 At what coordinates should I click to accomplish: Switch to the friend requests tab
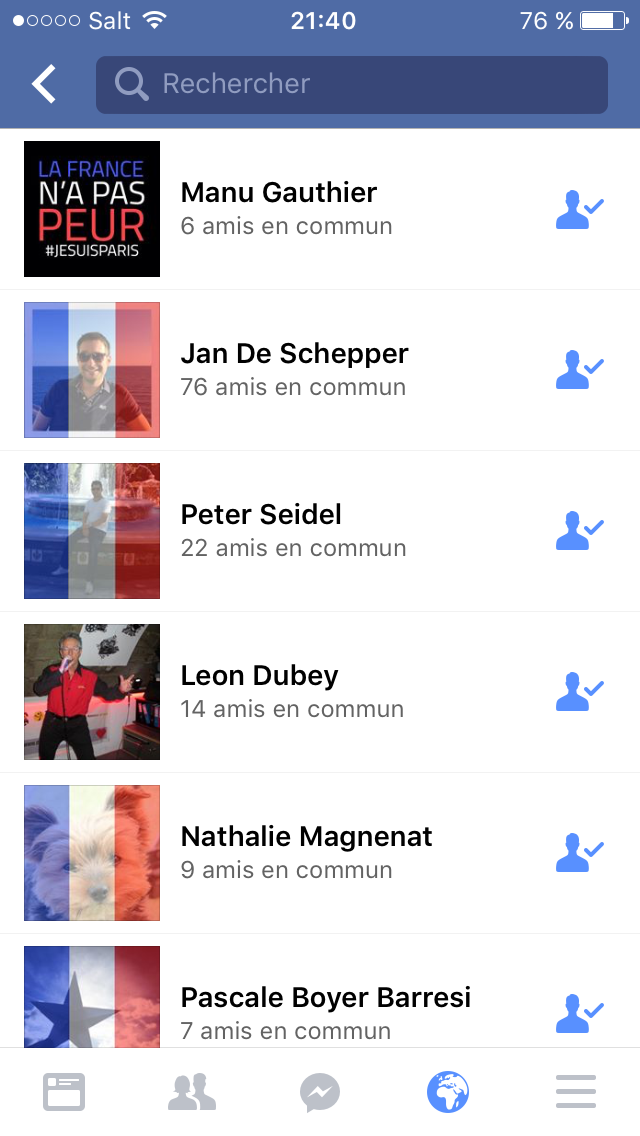pyautogui.click(x=192, y=1092)
